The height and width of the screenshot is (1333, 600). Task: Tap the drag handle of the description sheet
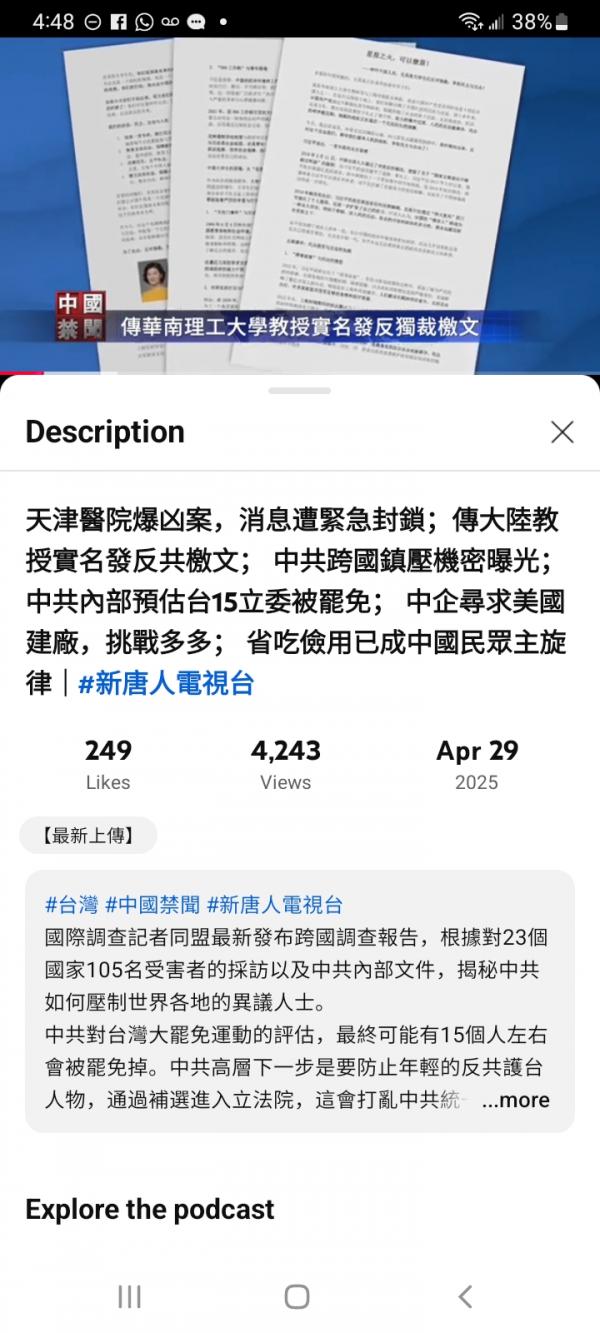point(300,390)
